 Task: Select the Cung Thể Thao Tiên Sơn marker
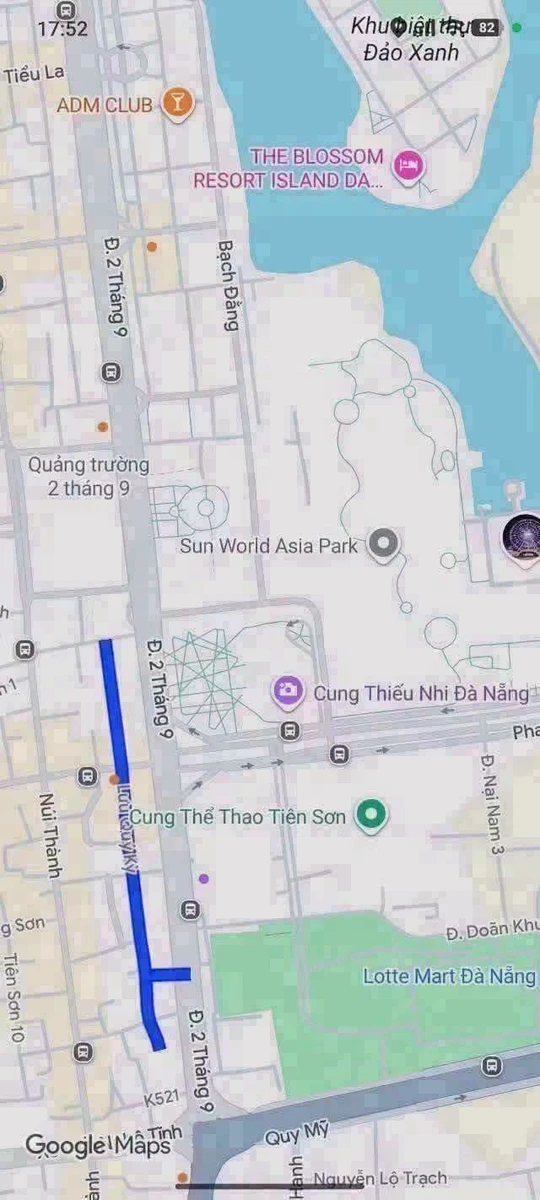coord(372,816)
